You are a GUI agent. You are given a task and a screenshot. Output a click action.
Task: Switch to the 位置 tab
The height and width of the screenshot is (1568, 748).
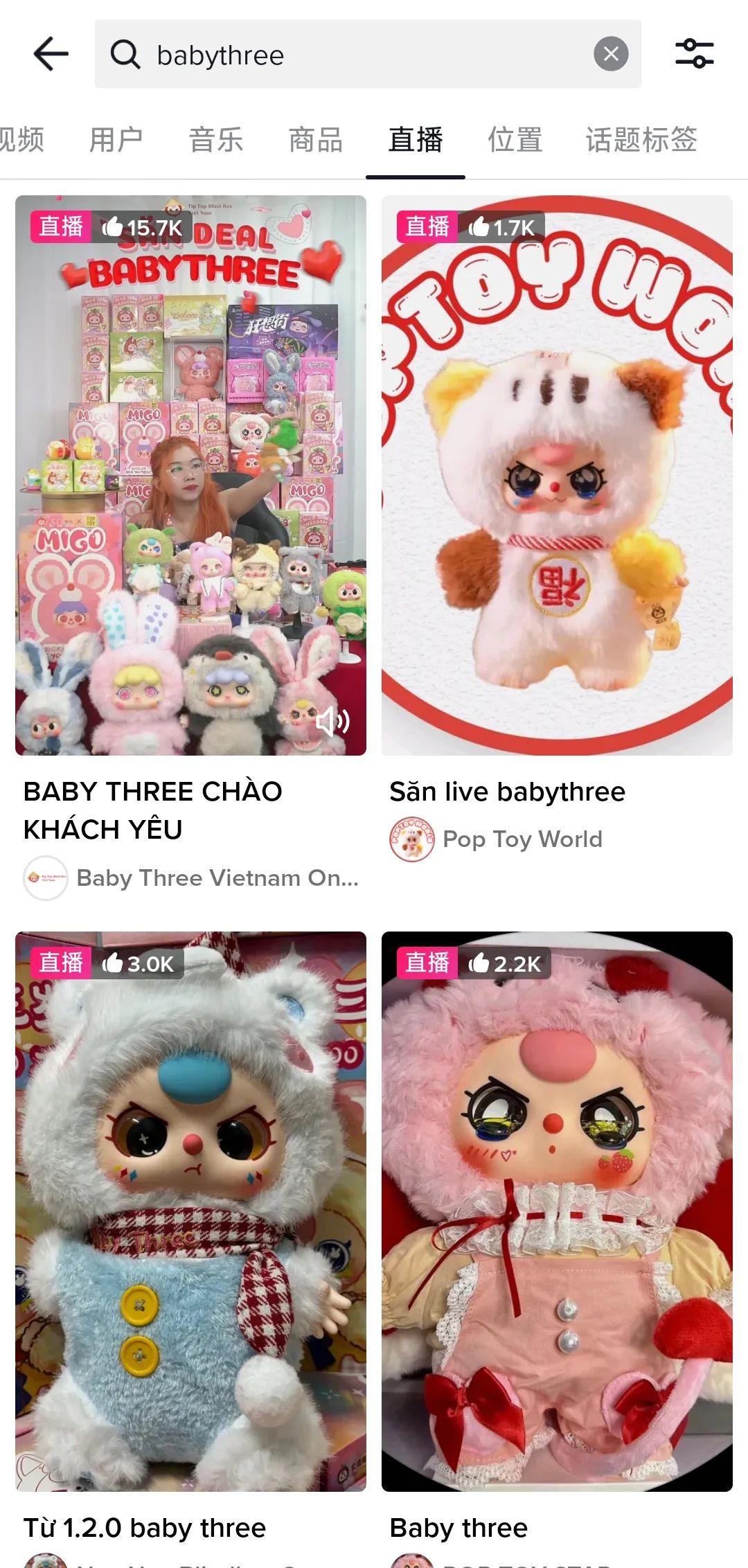(x=515, y=139)
